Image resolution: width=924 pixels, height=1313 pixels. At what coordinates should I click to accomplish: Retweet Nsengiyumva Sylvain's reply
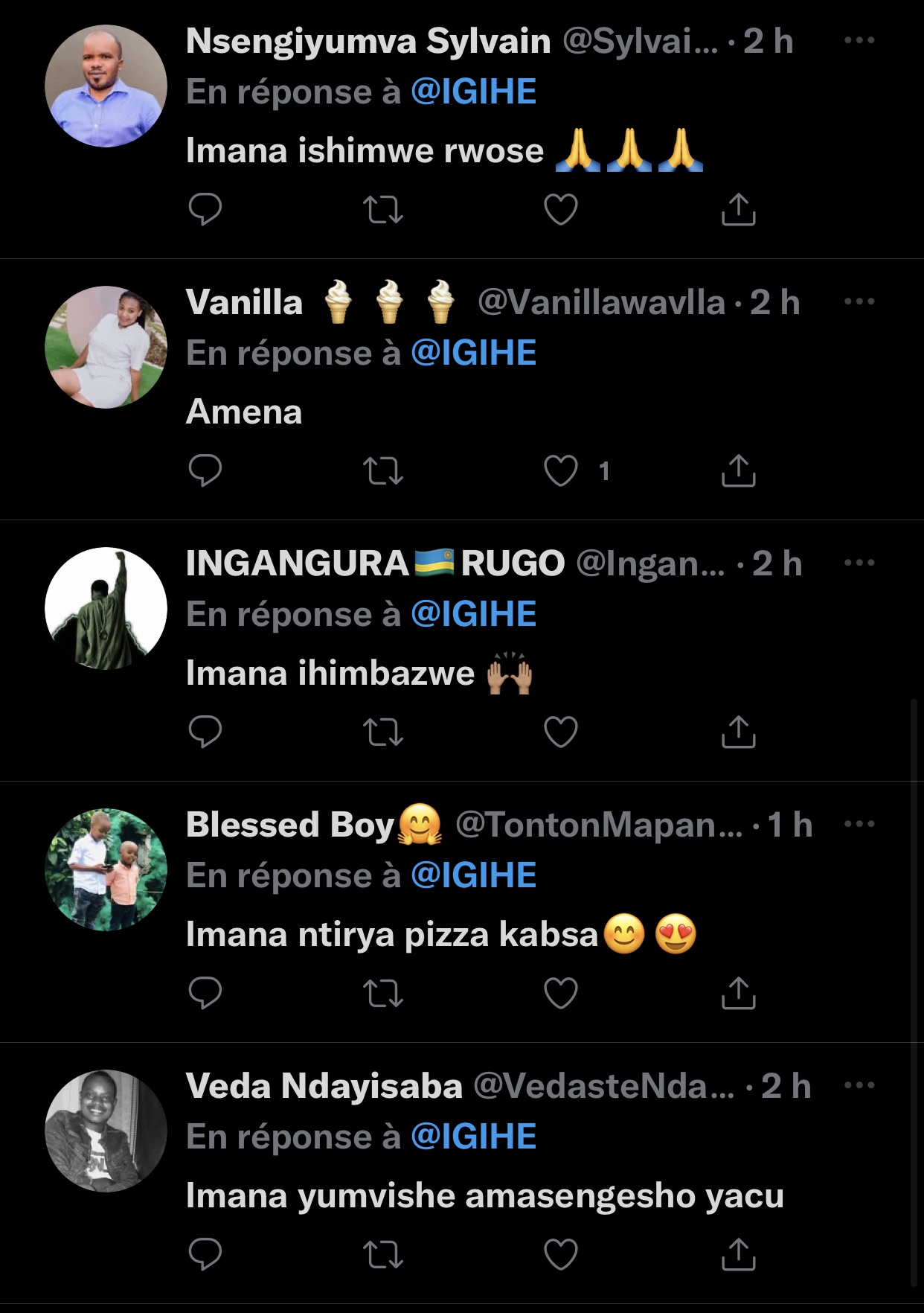click(382, 209)
